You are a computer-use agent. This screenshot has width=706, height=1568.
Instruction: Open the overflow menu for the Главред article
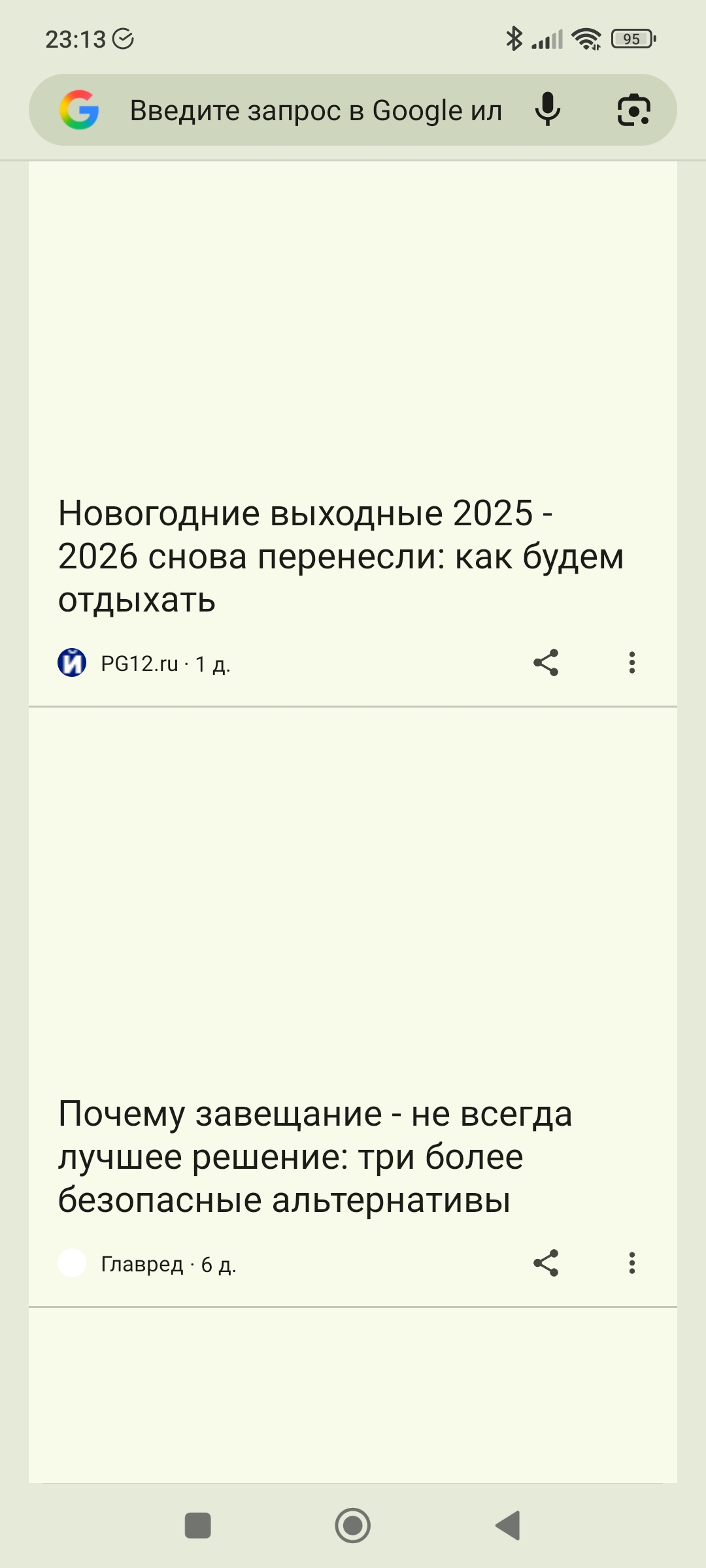pyautogui.click(x=631, y=1263)
